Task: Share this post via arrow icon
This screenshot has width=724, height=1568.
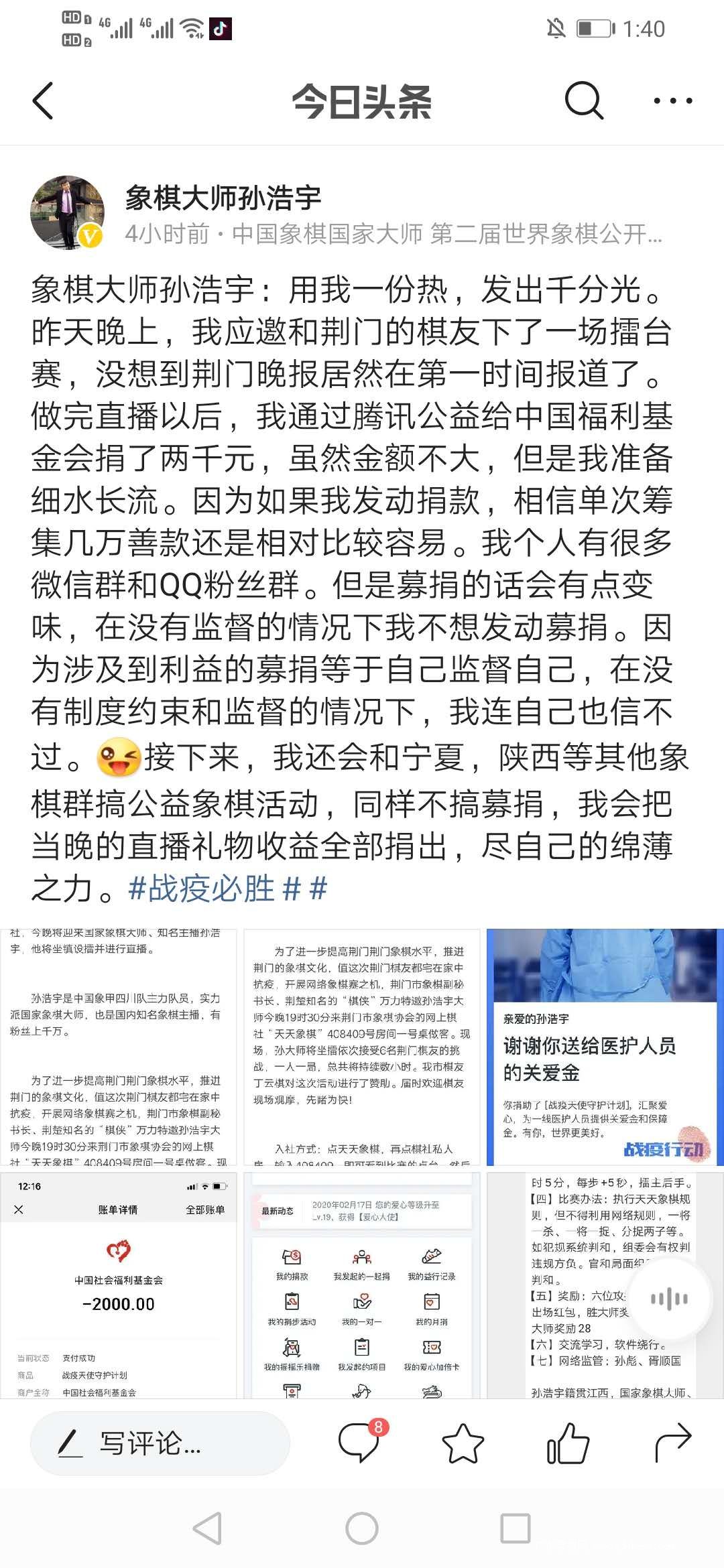Action: (x=672, y=1443)
